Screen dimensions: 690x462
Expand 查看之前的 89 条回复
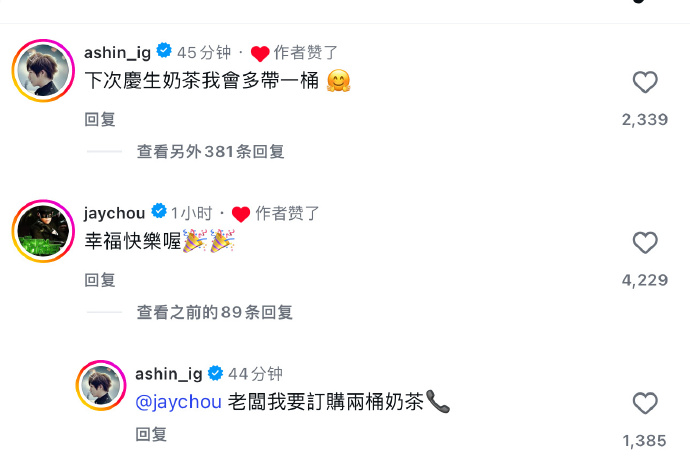[214, 313]
